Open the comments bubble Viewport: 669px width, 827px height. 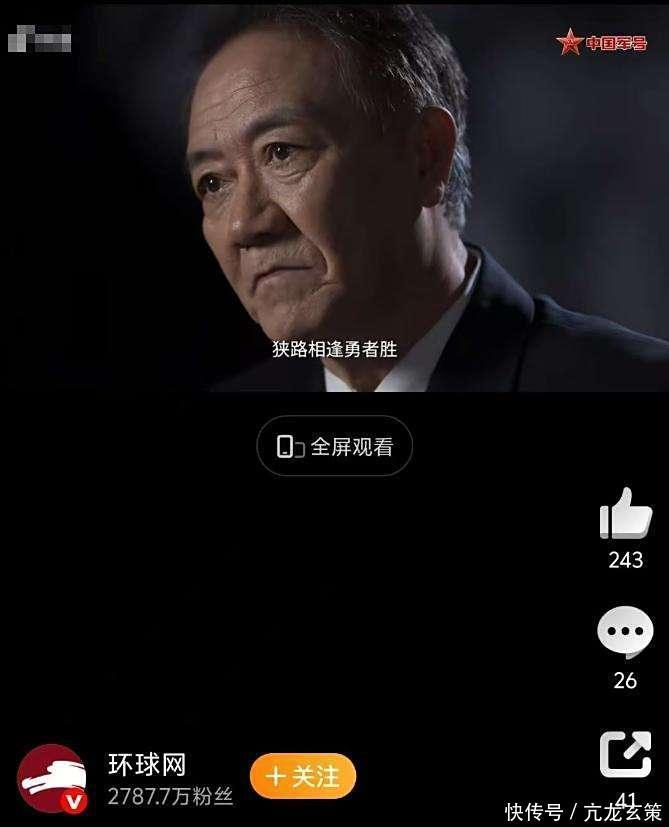tap(625, 634)
